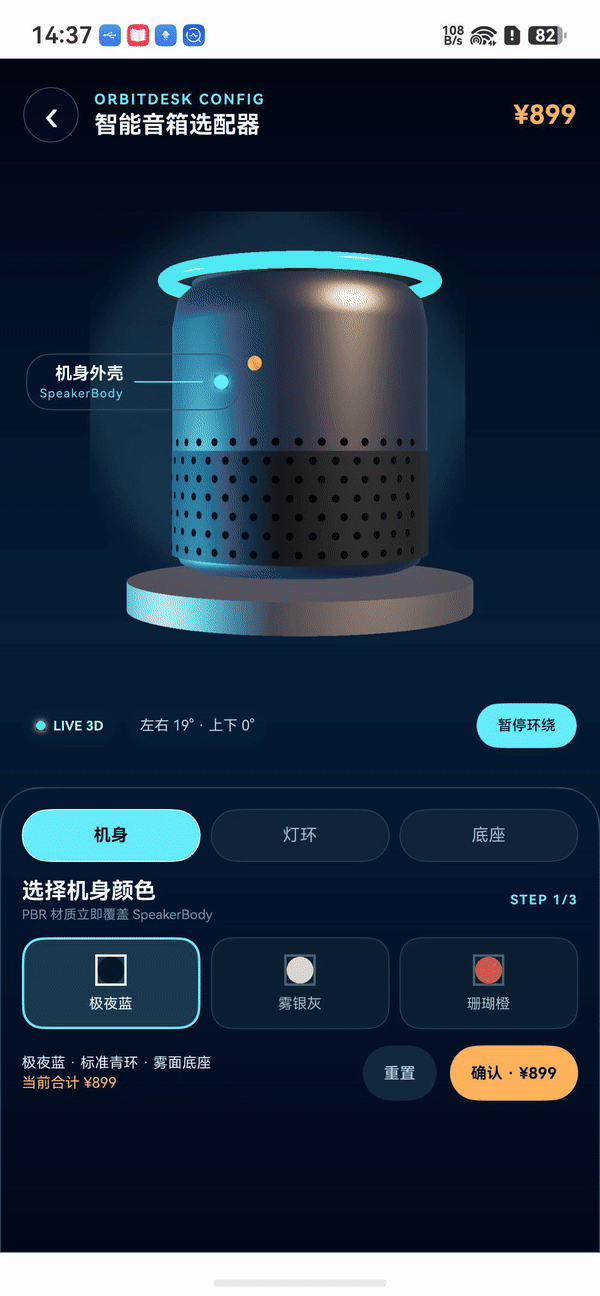
Task: Confirm the order with 确认 · ¥899
Action: click(x=514, y=1073)
